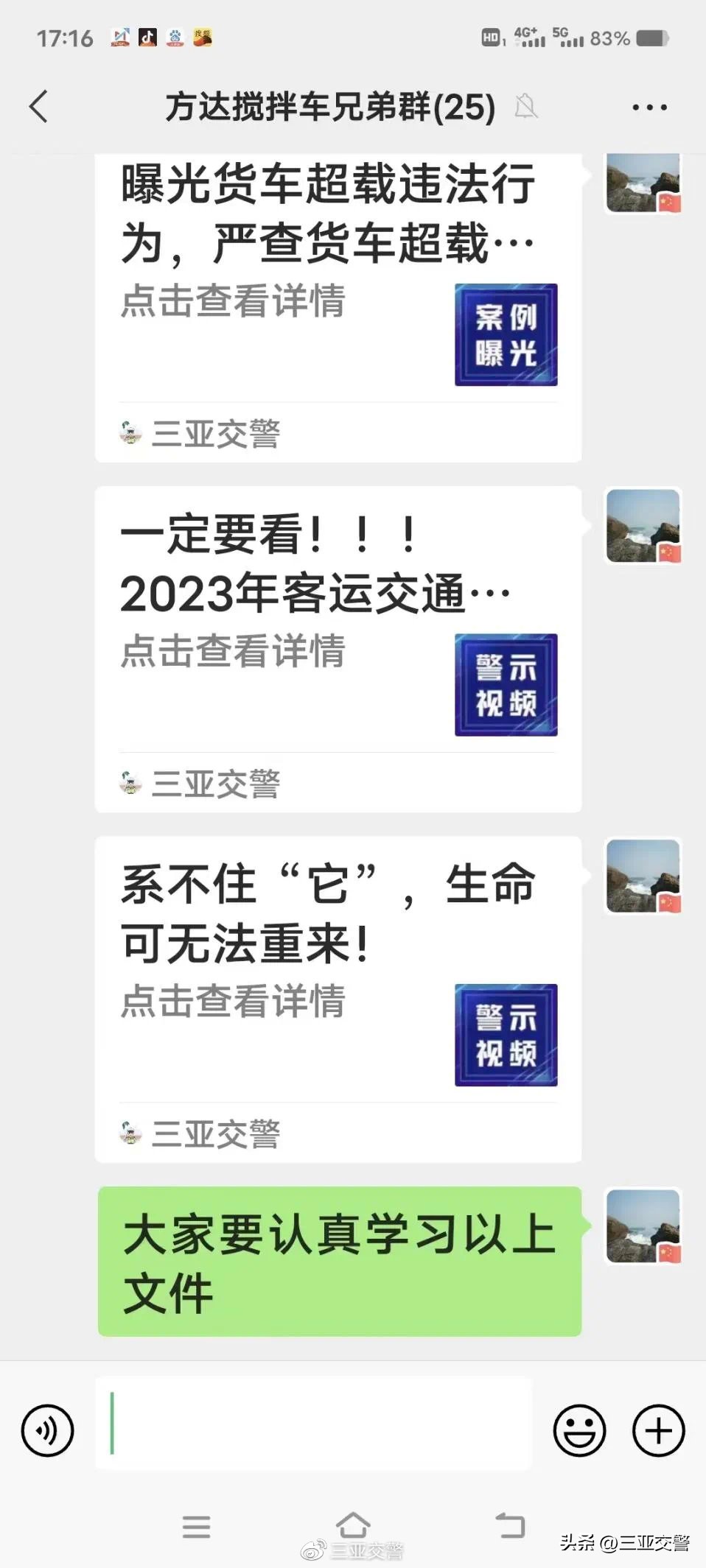Open the 警示视频 thumbnail on seatbelt message
706x1568 pixels.
pos(506,1035)
